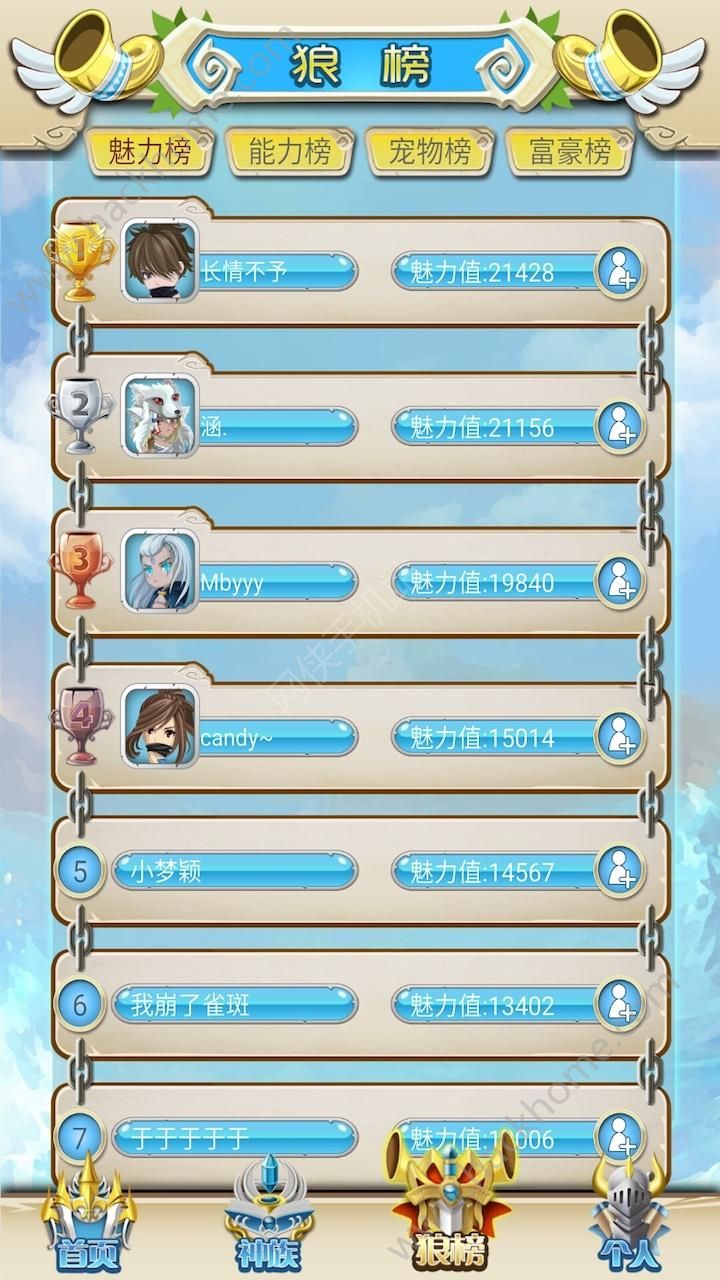
Task: Switch to the 能力榜 tab
Action: 290,152
